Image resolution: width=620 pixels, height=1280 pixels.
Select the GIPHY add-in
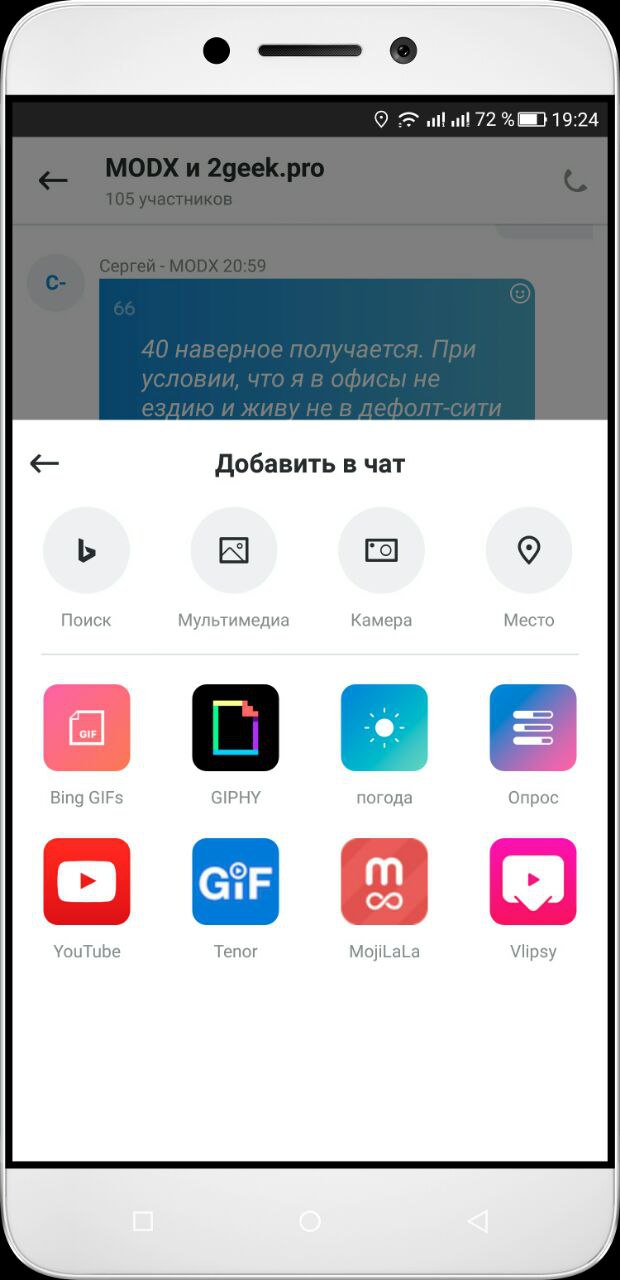(235, 727)
